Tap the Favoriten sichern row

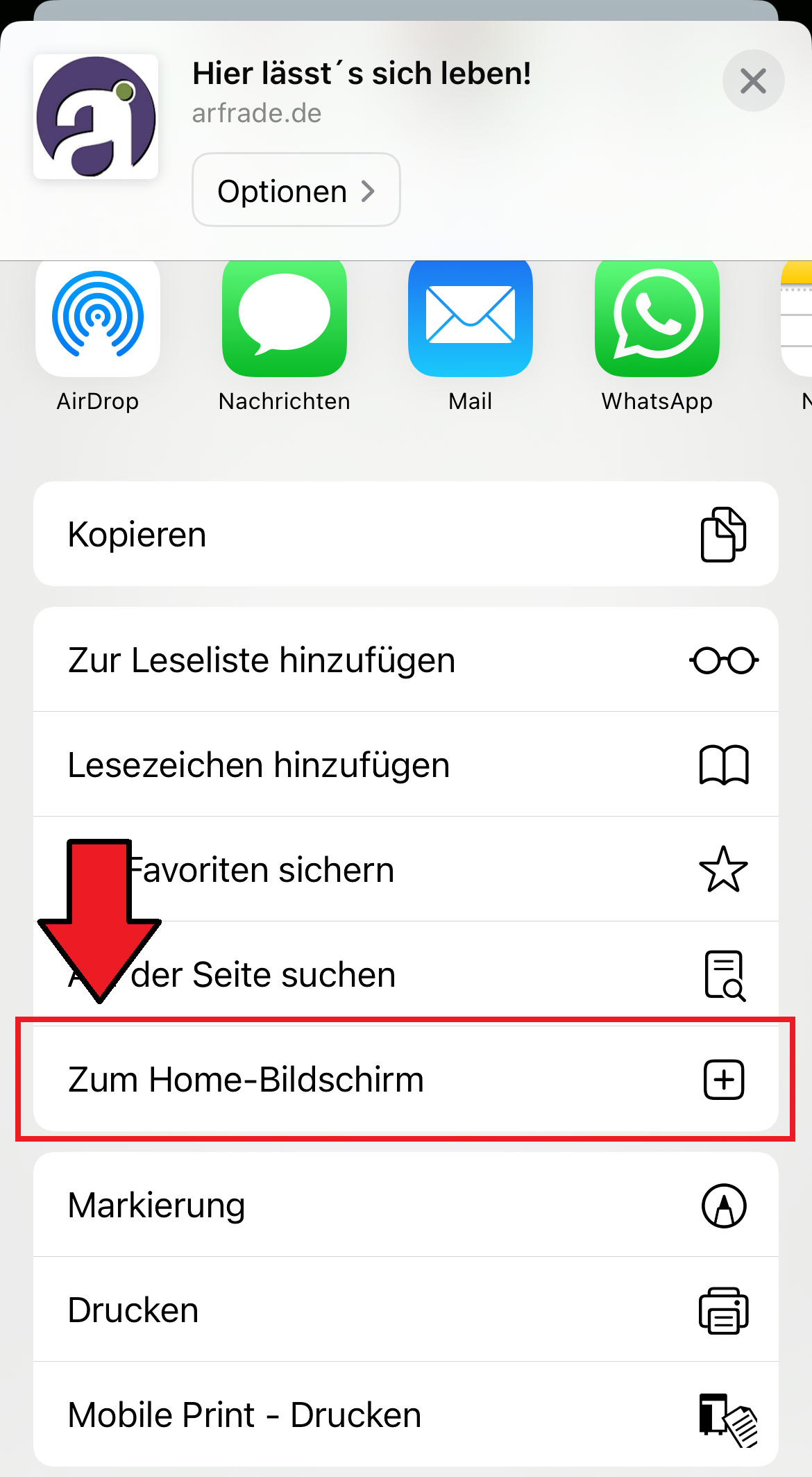click(x=406, y=869)
